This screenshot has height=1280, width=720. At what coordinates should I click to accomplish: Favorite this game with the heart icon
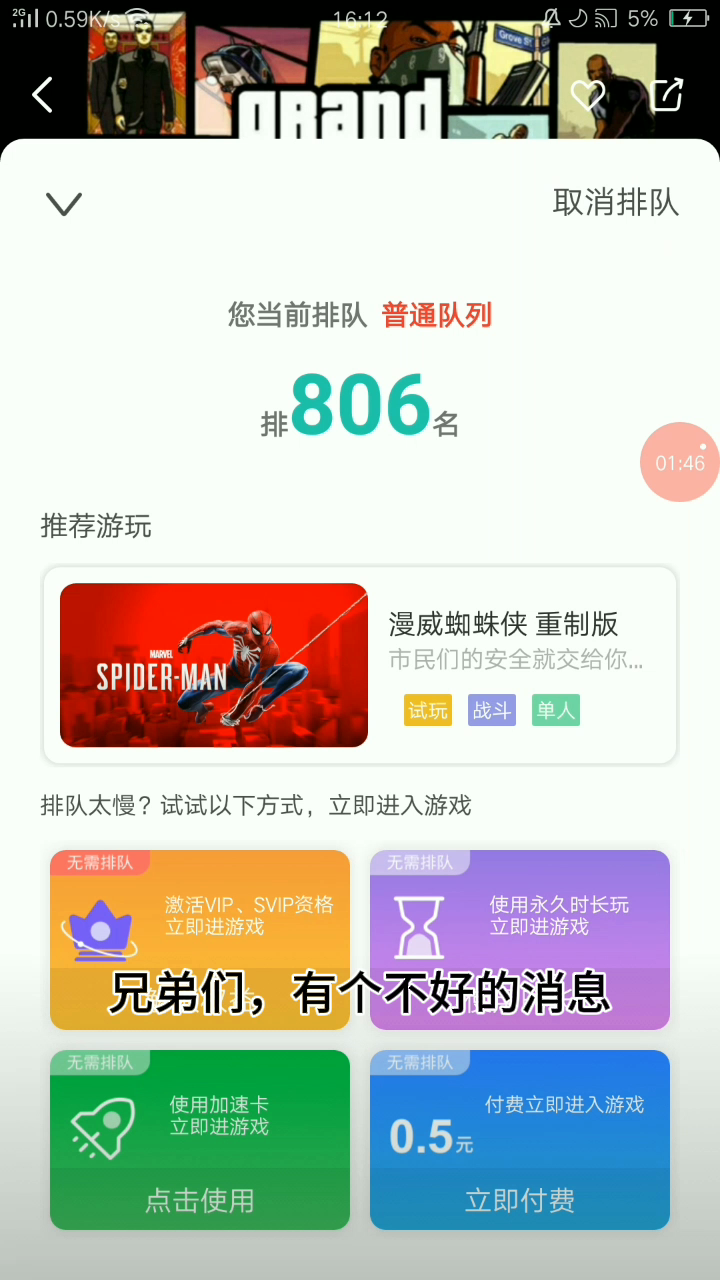pos(587,96)
